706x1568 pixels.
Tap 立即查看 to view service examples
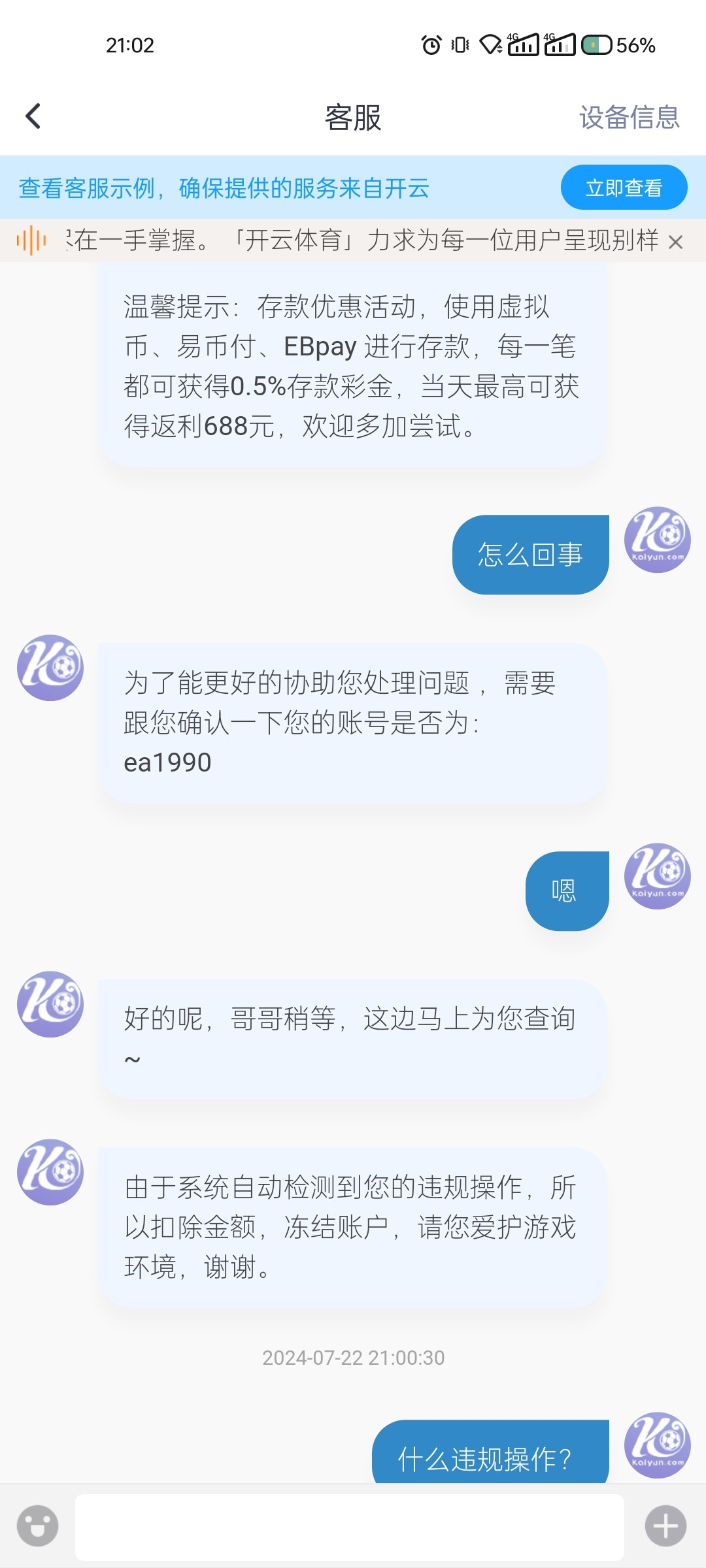[623, 187]
